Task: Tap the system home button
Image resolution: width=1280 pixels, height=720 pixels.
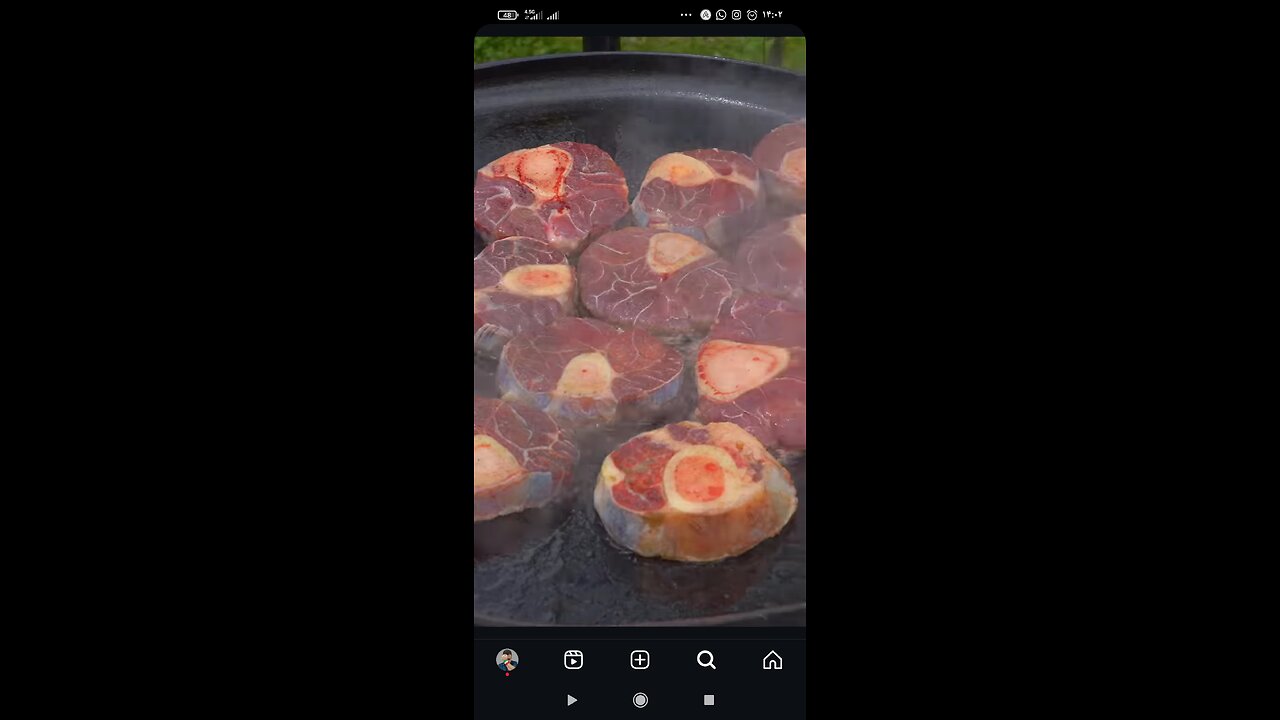Action: pyautogui.click(x=640, y=700)
